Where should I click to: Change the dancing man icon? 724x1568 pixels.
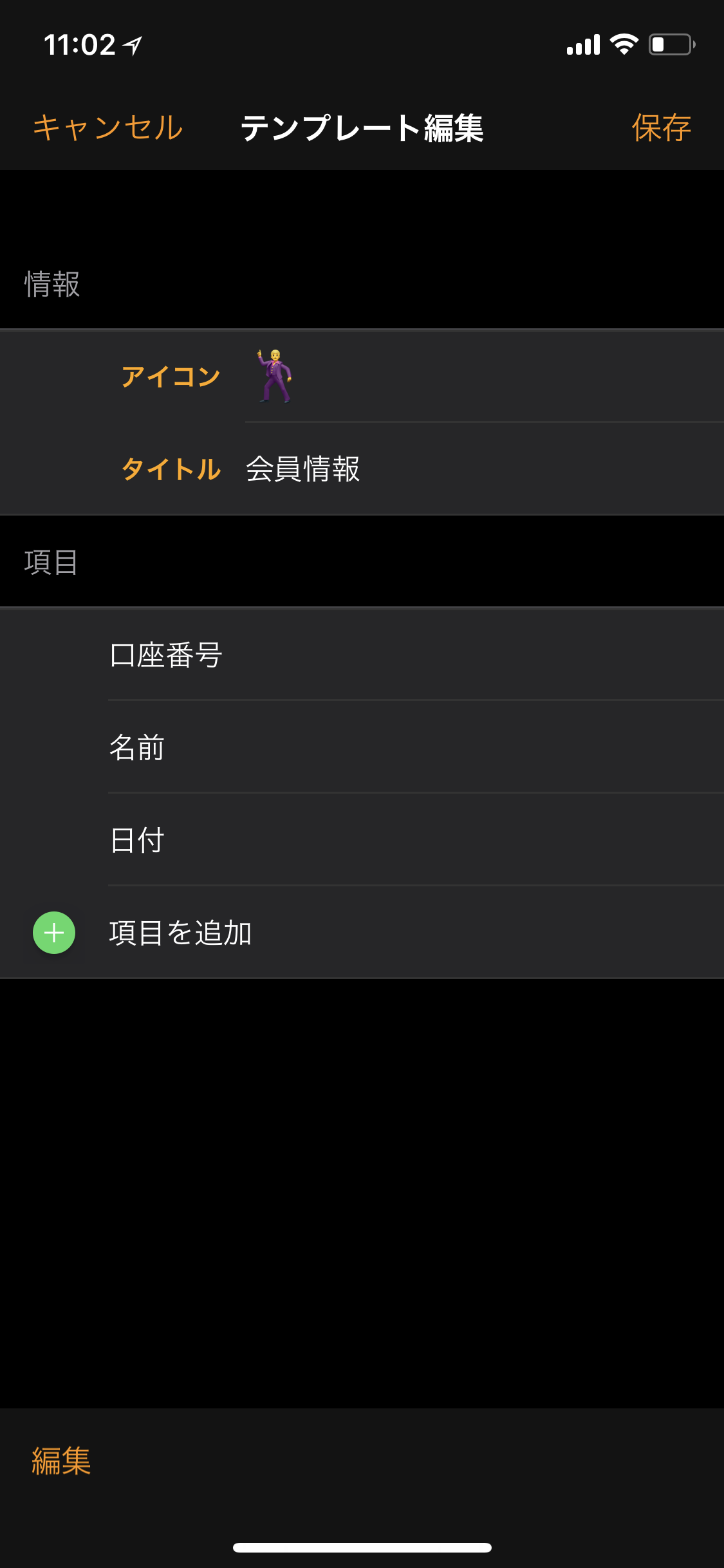(275, 377)
